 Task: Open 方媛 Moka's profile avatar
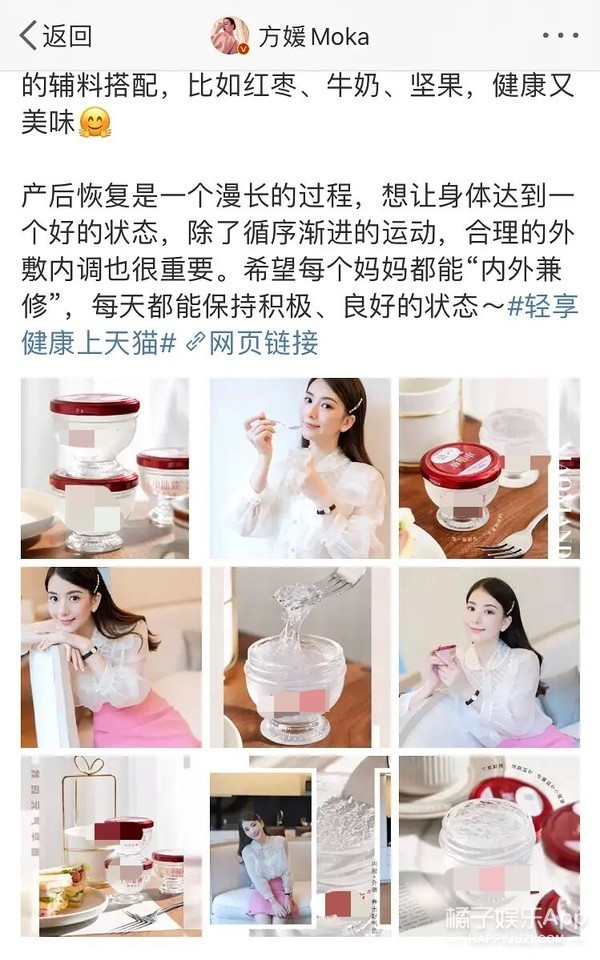(x=229, y=37)
